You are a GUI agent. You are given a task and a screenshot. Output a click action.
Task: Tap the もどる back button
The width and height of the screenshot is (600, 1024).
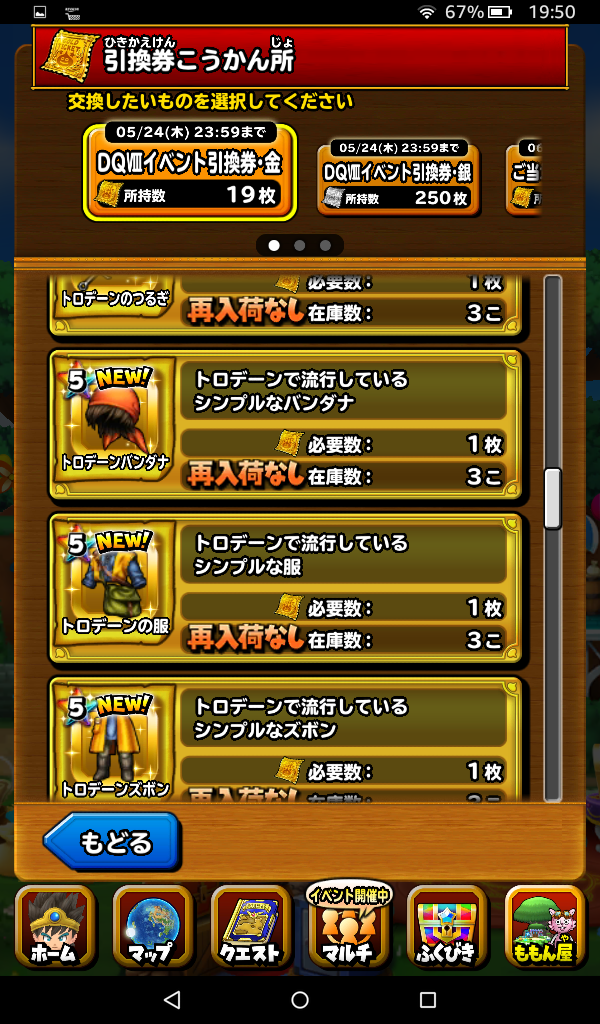click(112, 841)
